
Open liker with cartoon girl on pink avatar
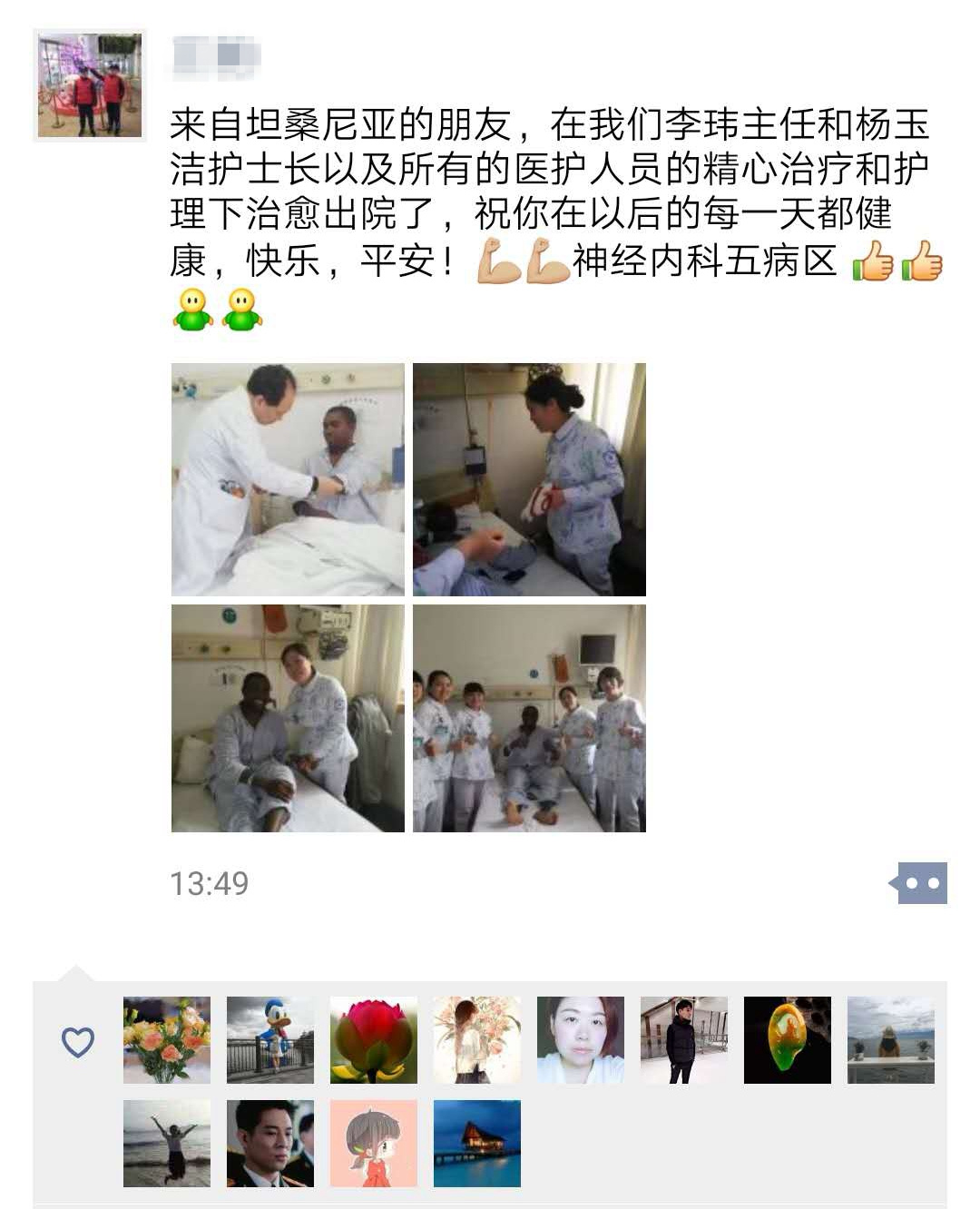coord(374,1144)
